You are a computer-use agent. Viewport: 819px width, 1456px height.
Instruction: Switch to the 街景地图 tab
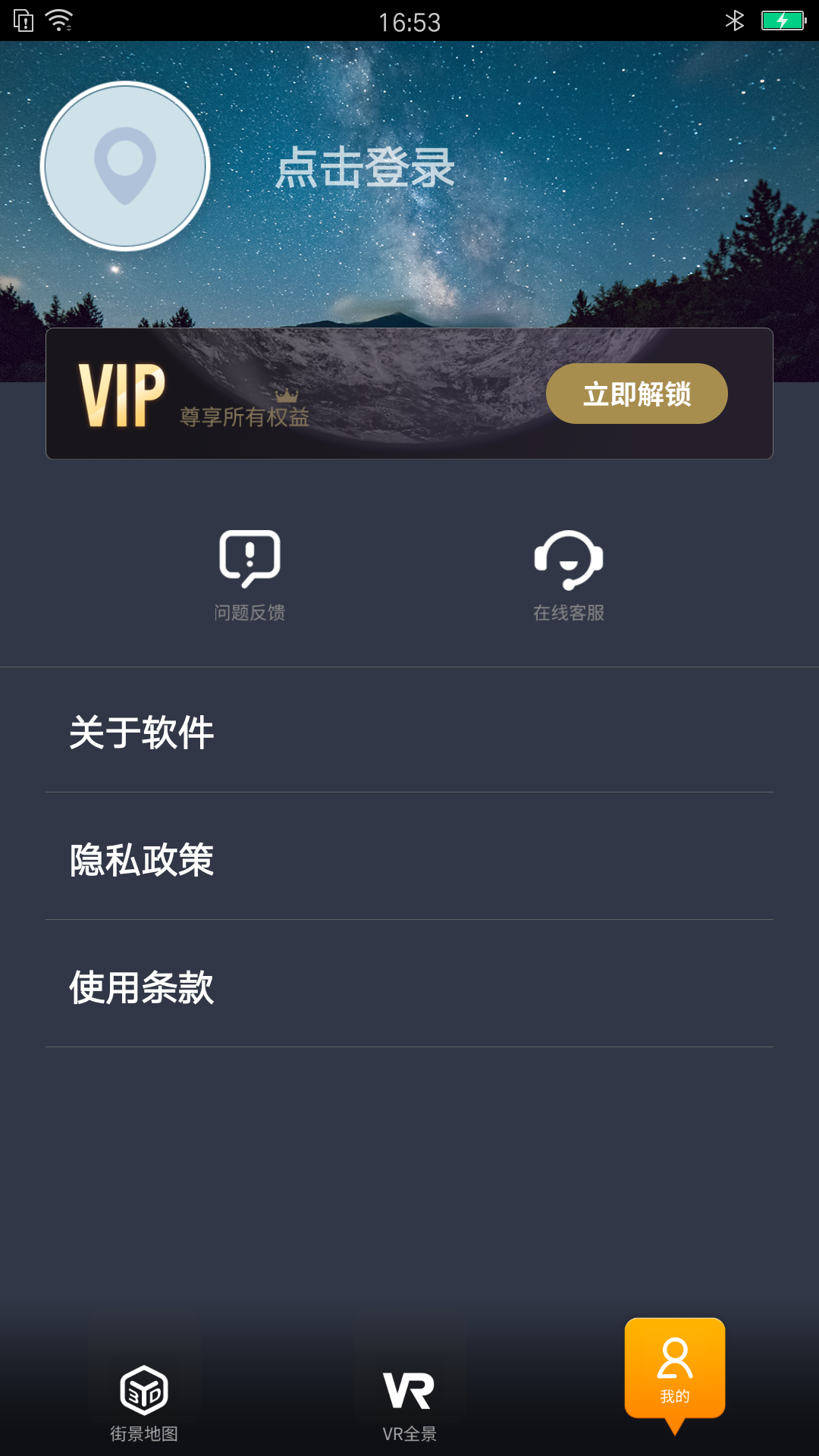[144, 1403]
